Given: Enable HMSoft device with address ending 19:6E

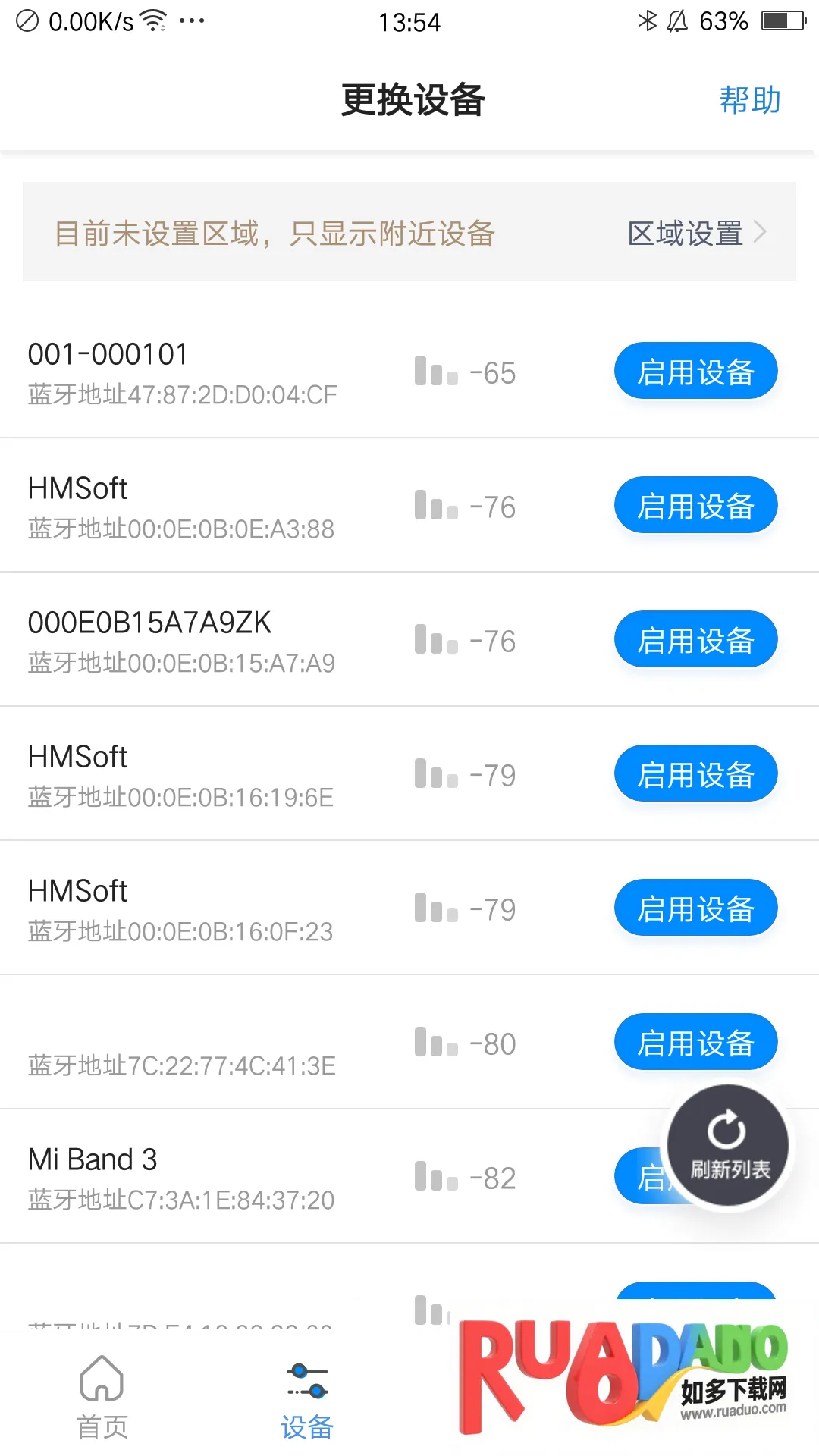Looking at the screenshot, I should (695, 774).
